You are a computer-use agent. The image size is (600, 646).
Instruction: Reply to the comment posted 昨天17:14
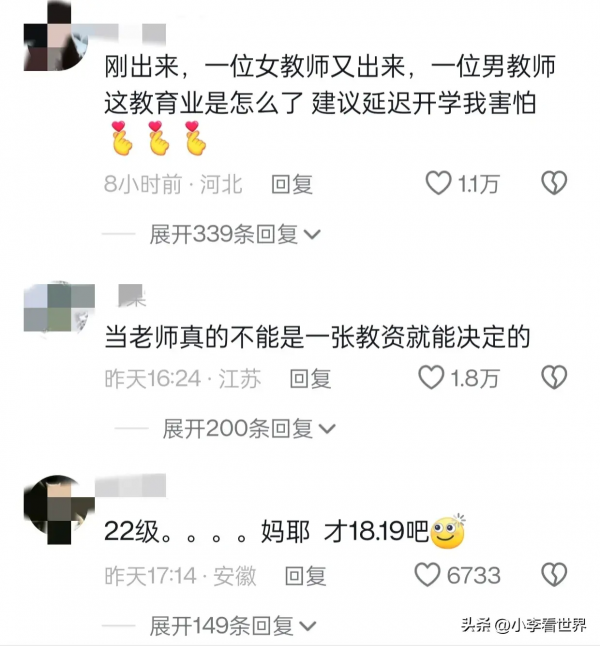306,576
